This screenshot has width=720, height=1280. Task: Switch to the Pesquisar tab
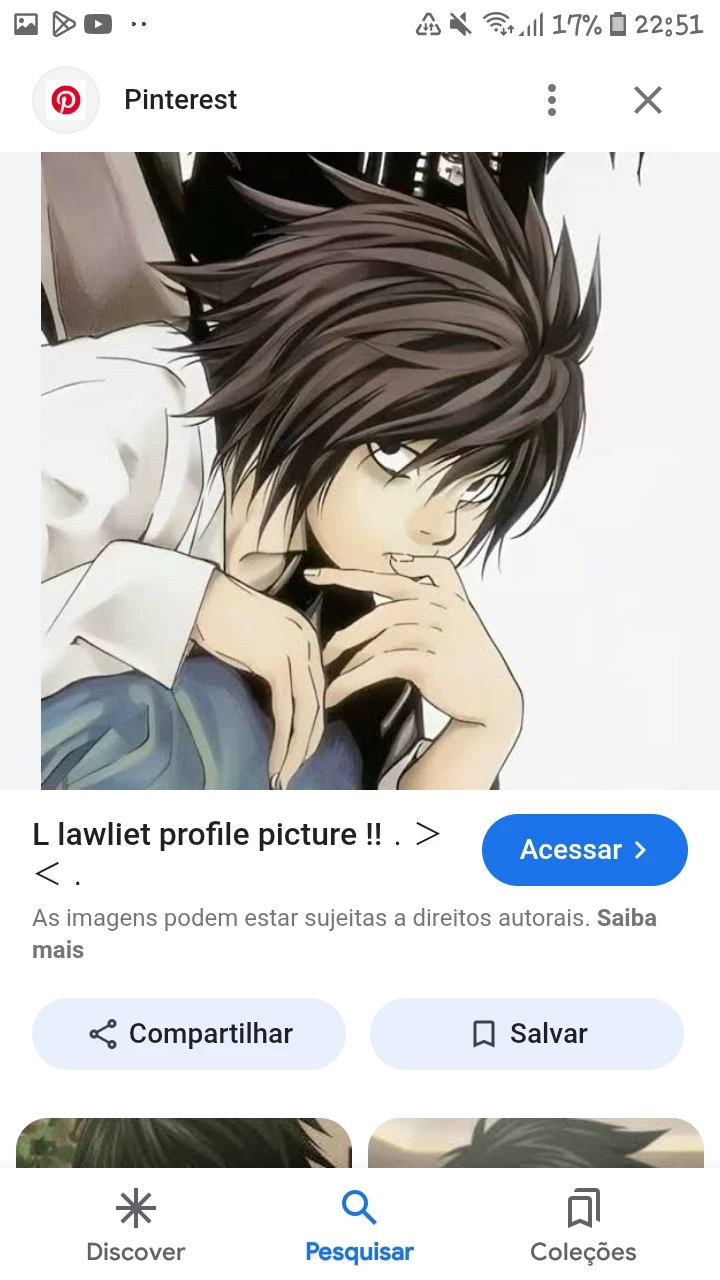click(359, 1228)
